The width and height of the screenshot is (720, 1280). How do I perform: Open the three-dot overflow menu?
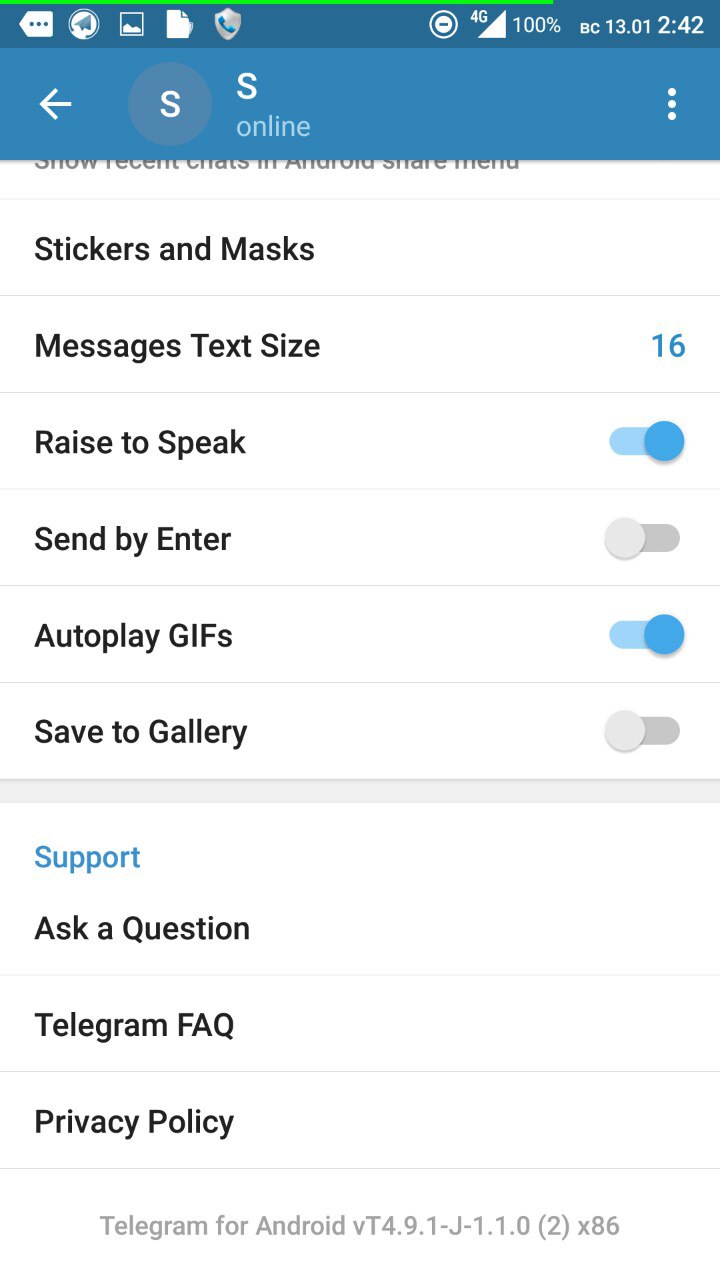pyautogui.click(x=671, y=104)
